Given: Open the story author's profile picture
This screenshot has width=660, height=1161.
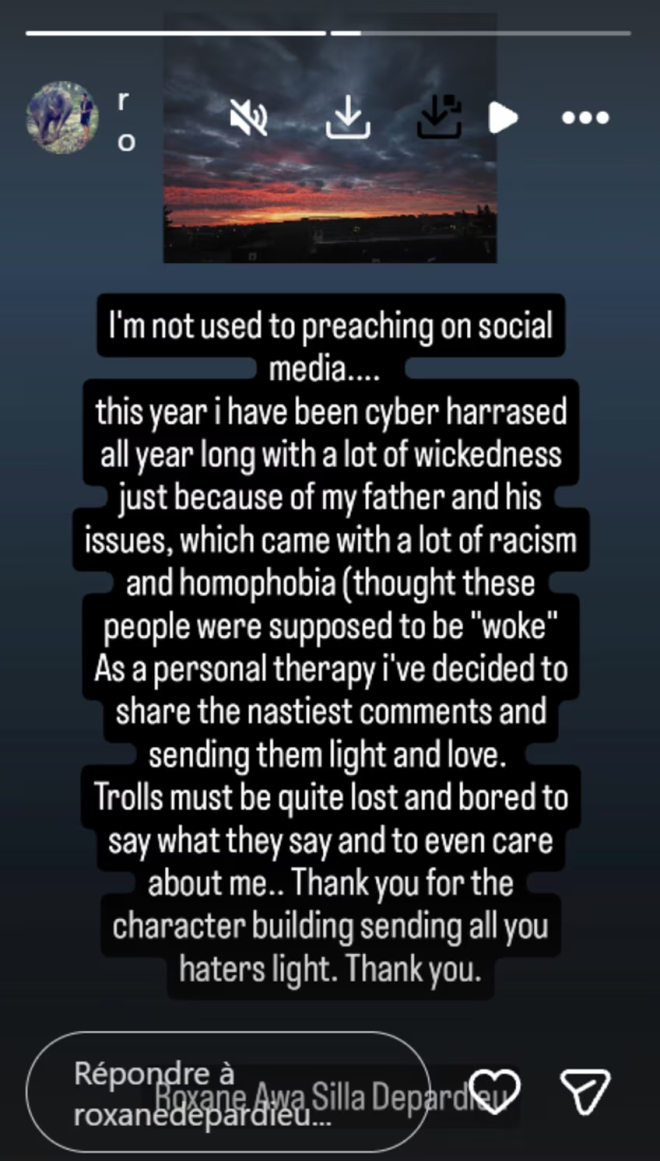Looking at the screenshot, I should click(61, 117).
